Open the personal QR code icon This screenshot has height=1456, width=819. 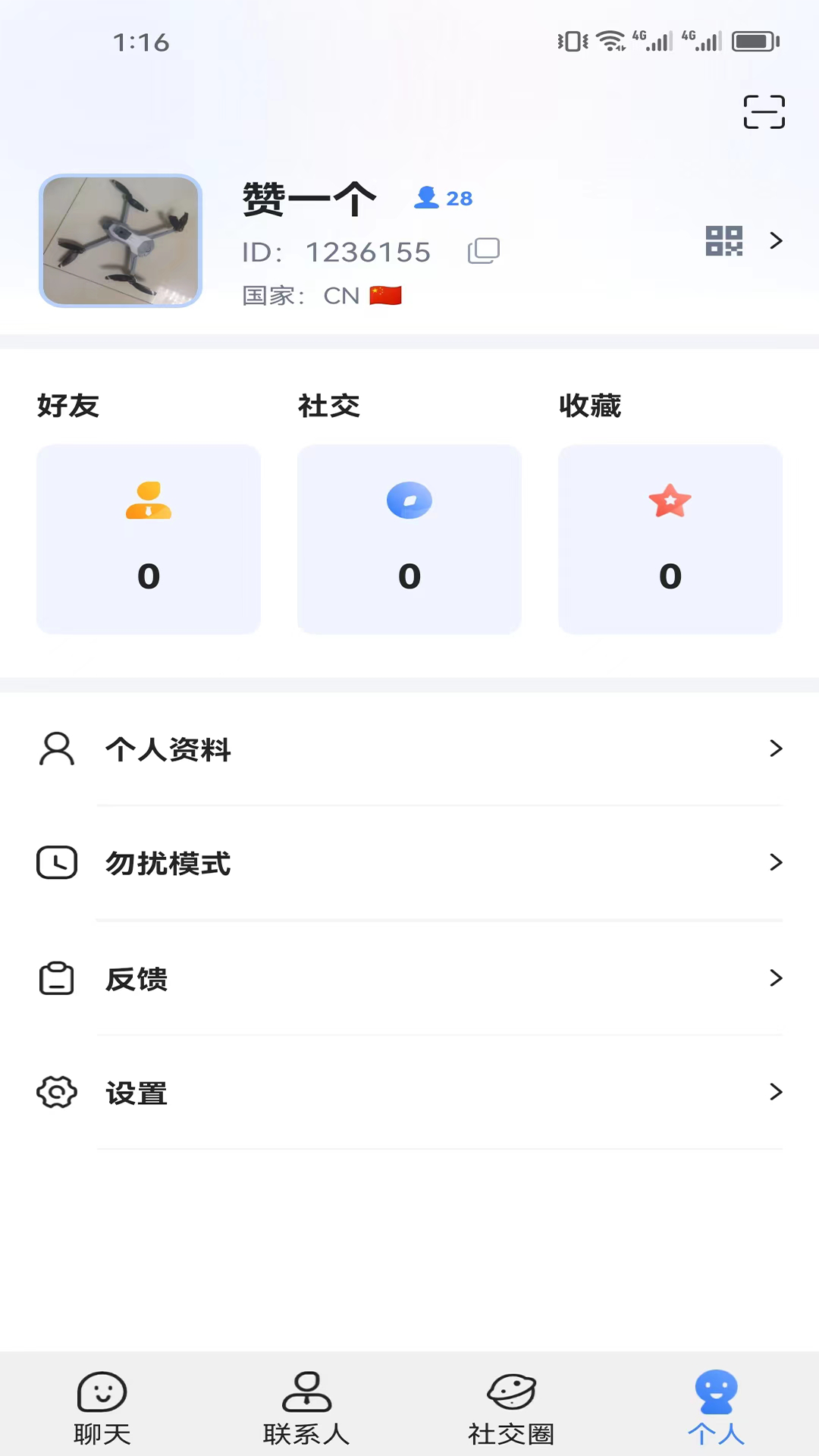pos(723,241)
